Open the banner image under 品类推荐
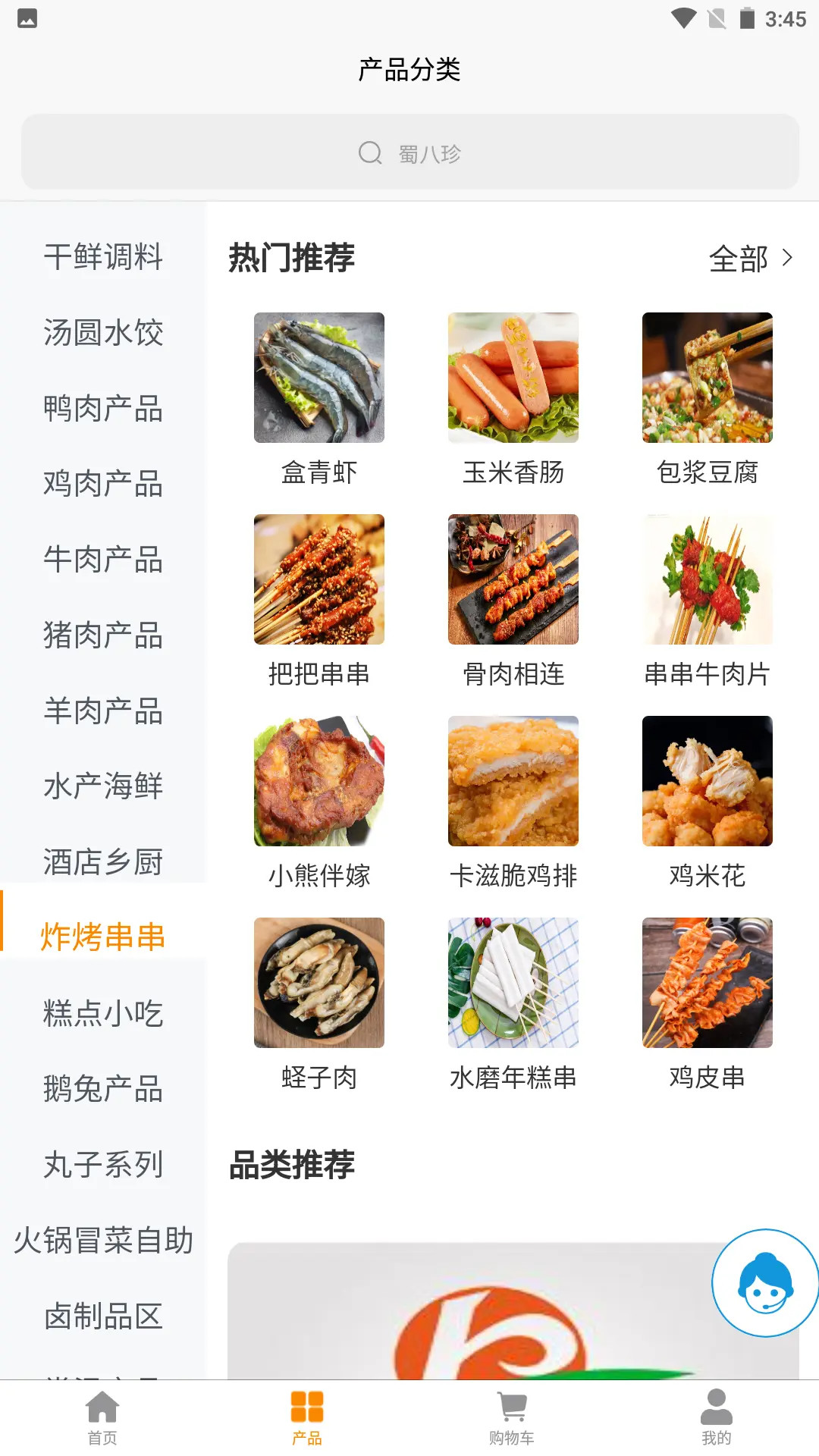 point(513,1319)
